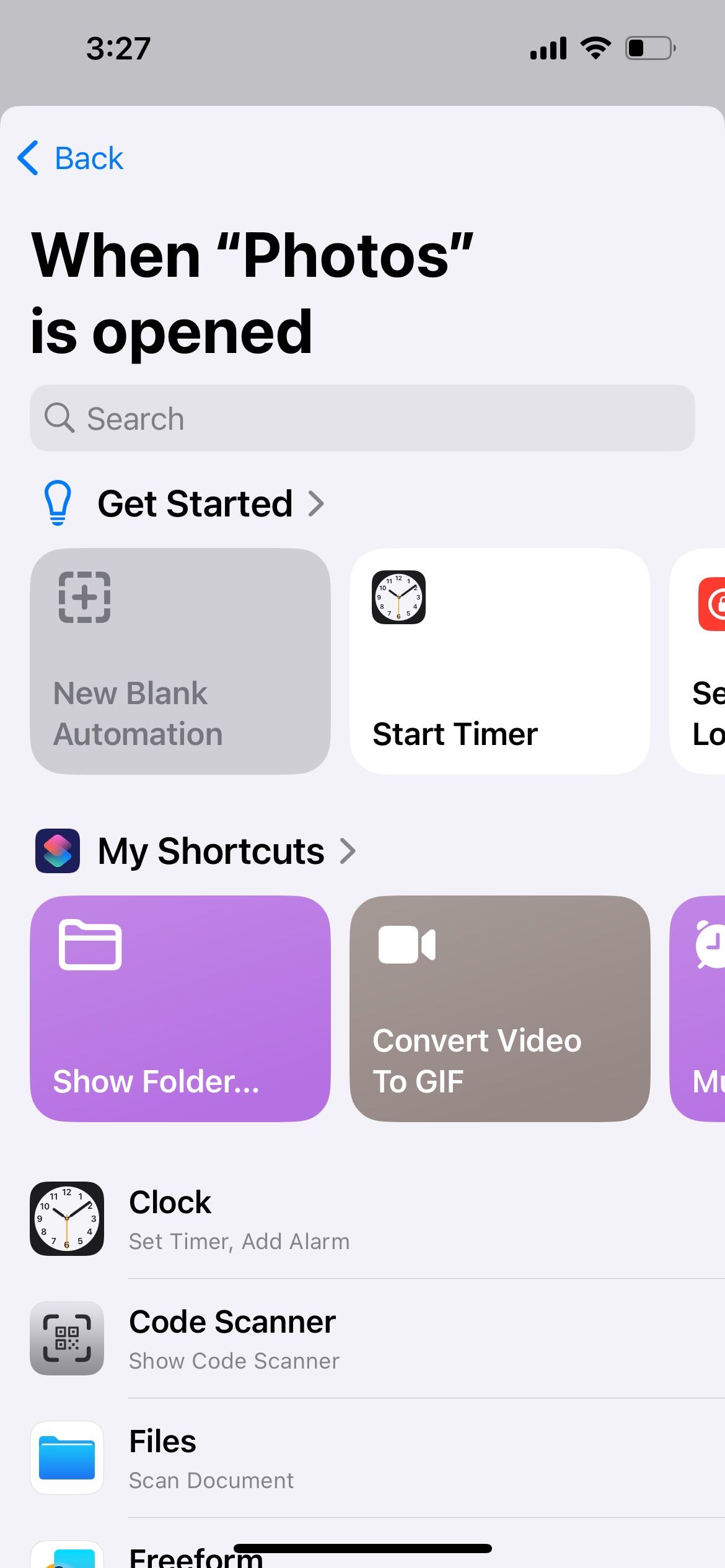This screenshot has width=725, height=1568.
Task: Expand the My Shortcuts section
Action: click(x=348, y=851)
